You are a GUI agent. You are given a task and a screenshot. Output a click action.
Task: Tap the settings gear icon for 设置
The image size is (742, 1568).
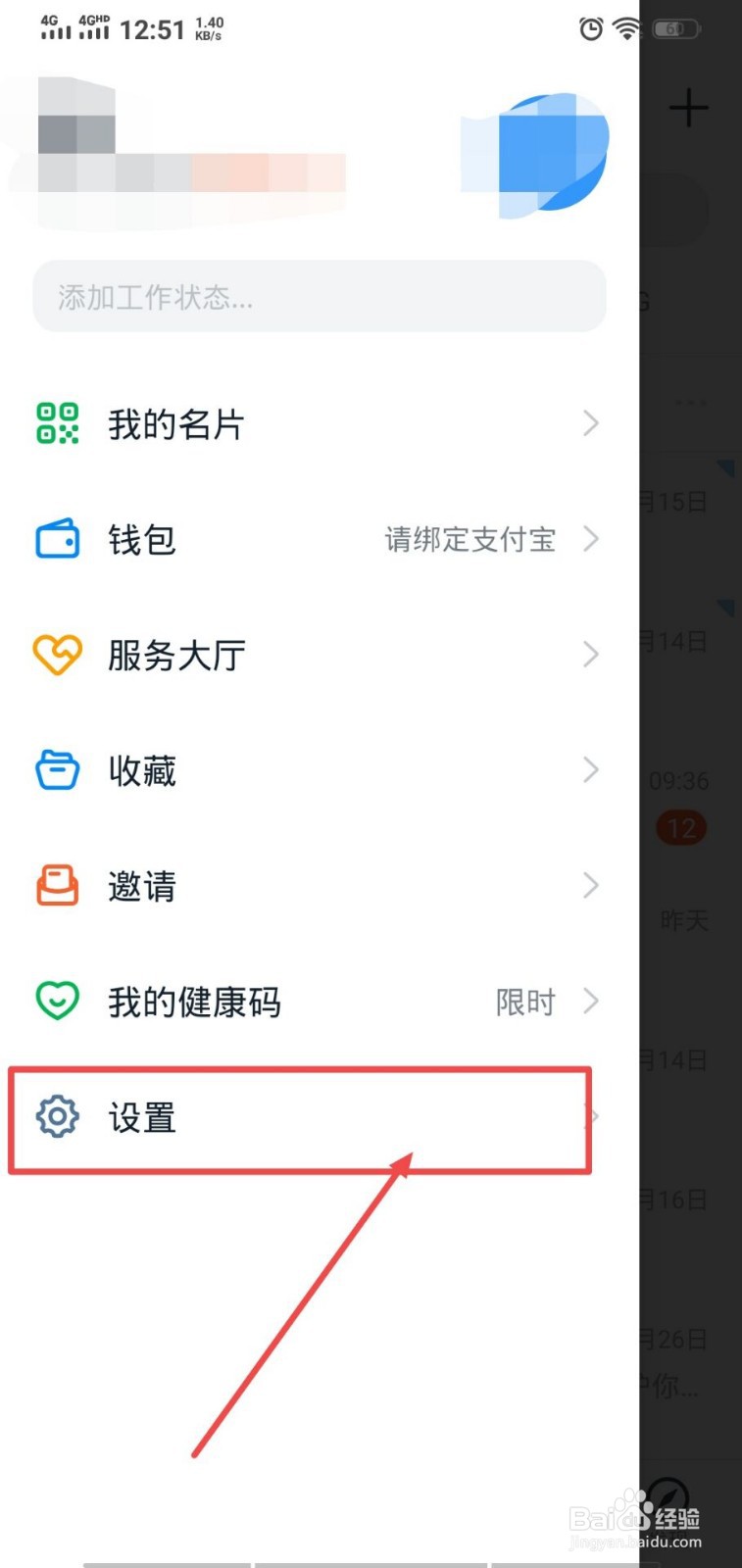tap(56, 1117)
